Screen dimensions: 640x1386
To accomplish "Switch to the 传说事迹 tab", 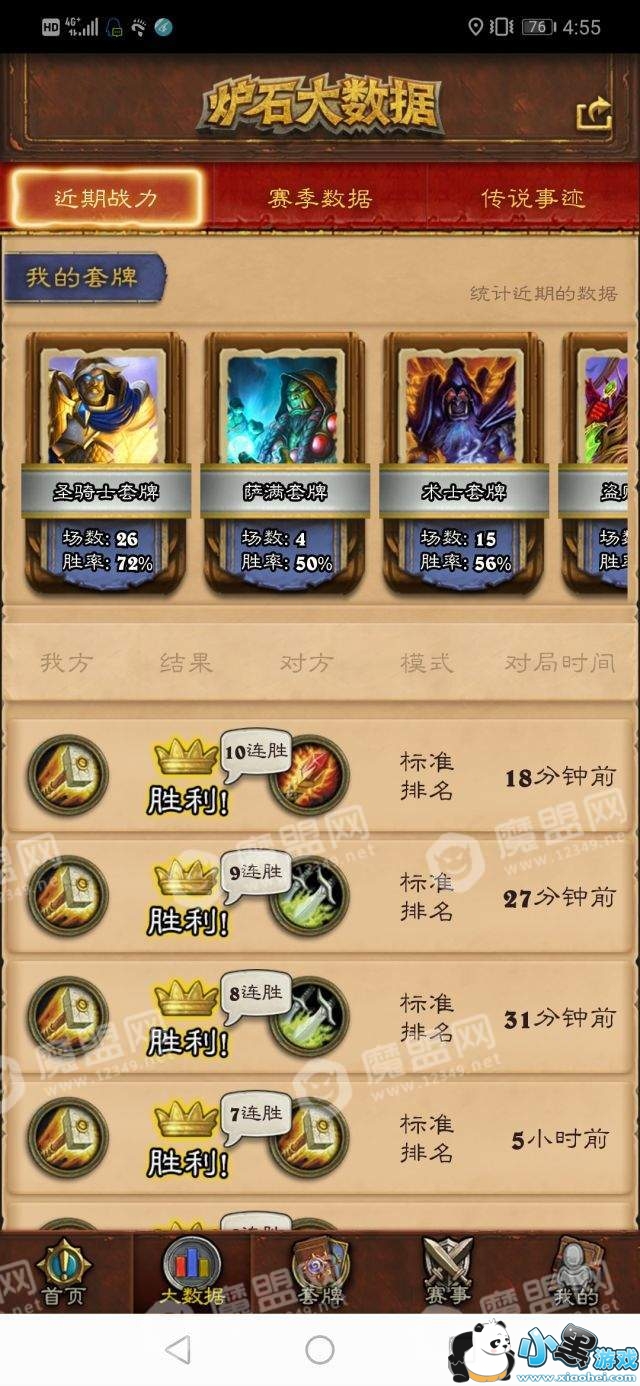I will point(533,198).
